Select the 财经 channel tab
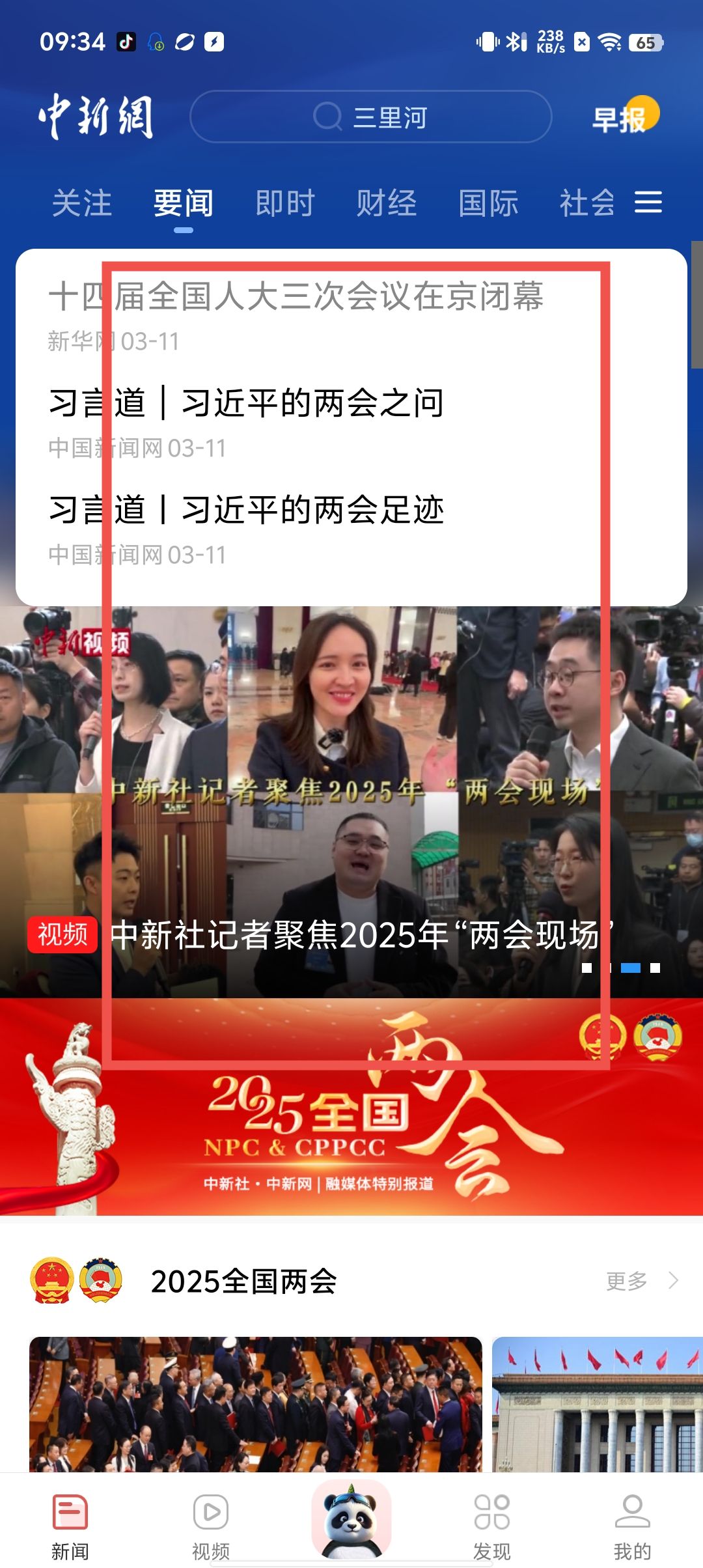This screenshot has height=1568, width=703. point(386,203)
